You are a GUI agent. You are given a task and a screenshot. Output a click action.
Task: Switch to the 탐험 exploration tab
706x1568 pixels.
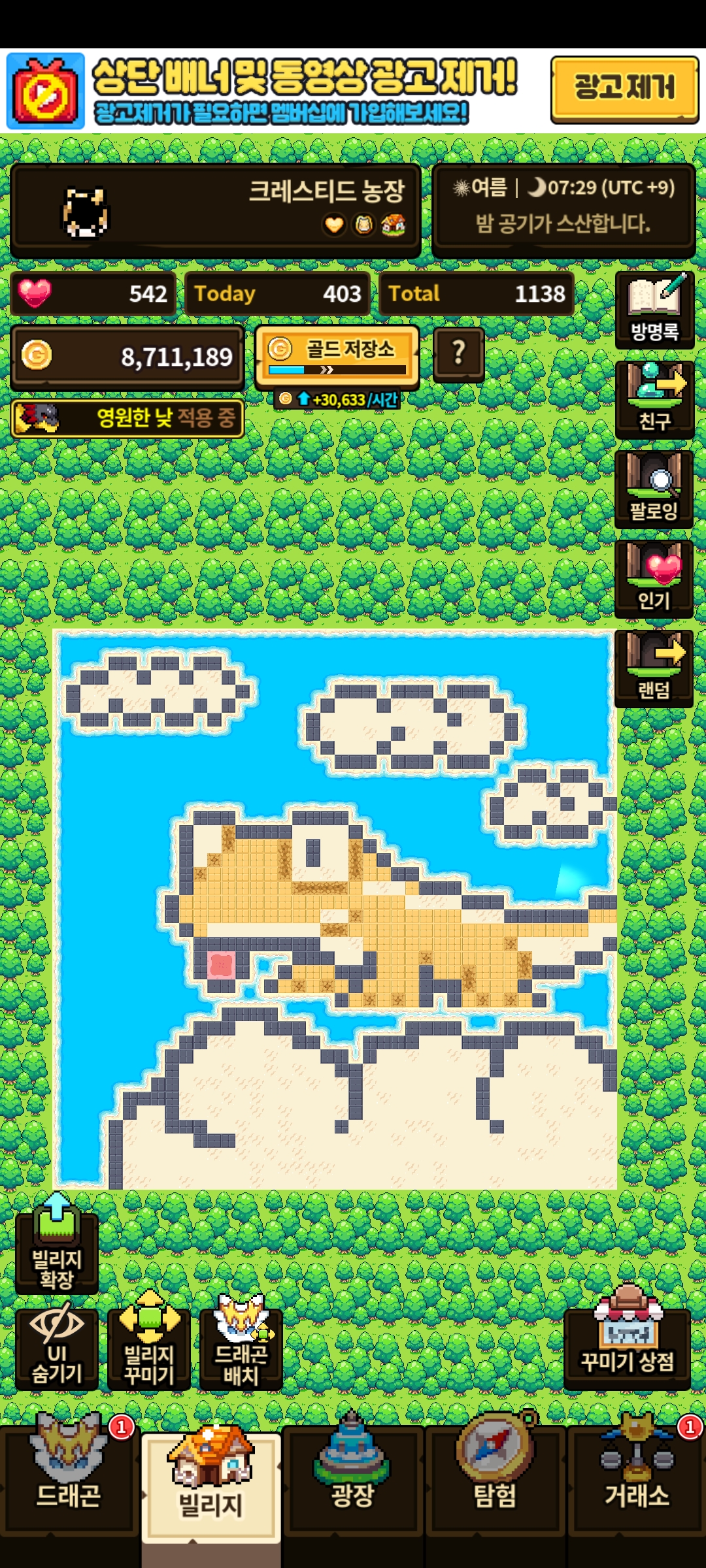coord(495,1478)
